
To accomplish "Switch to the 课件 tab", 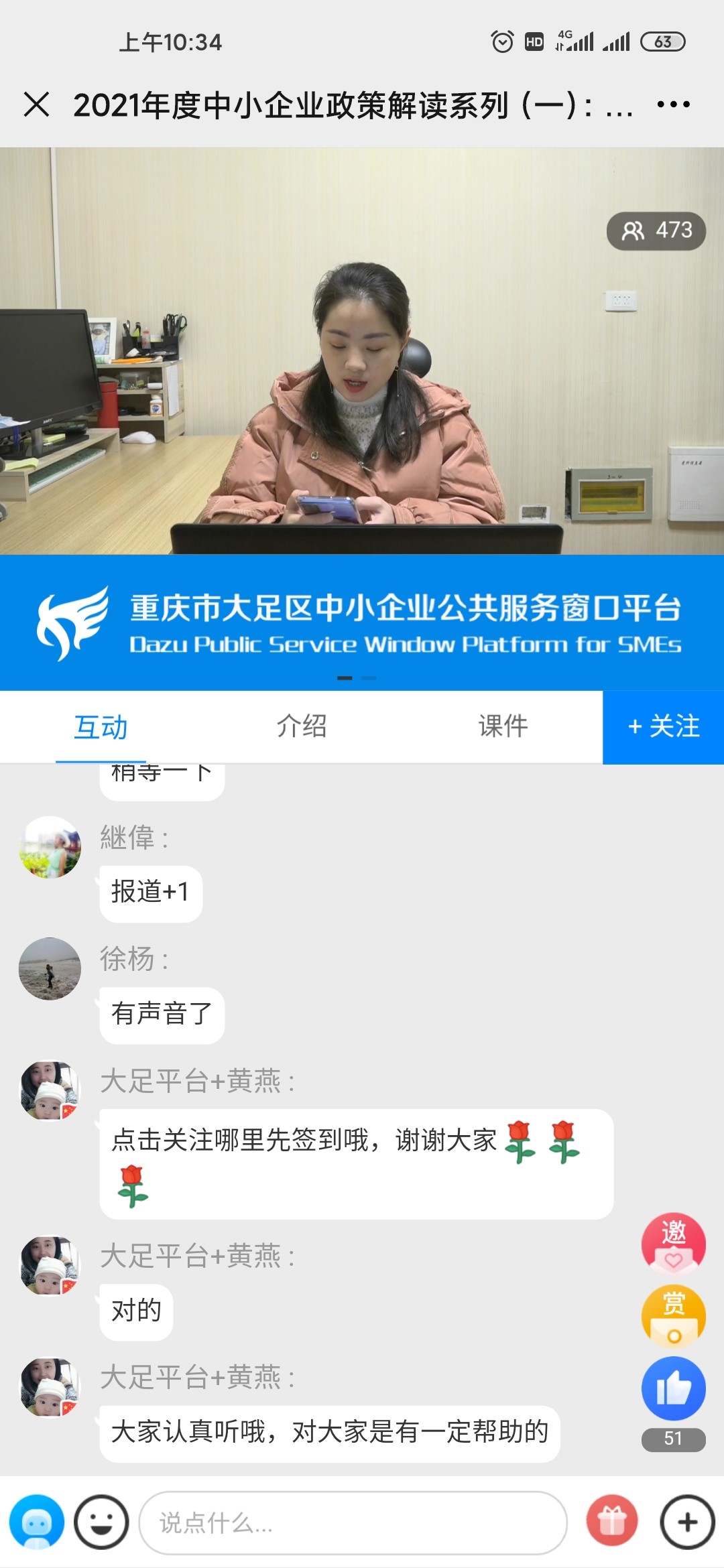I will (503, 726).
